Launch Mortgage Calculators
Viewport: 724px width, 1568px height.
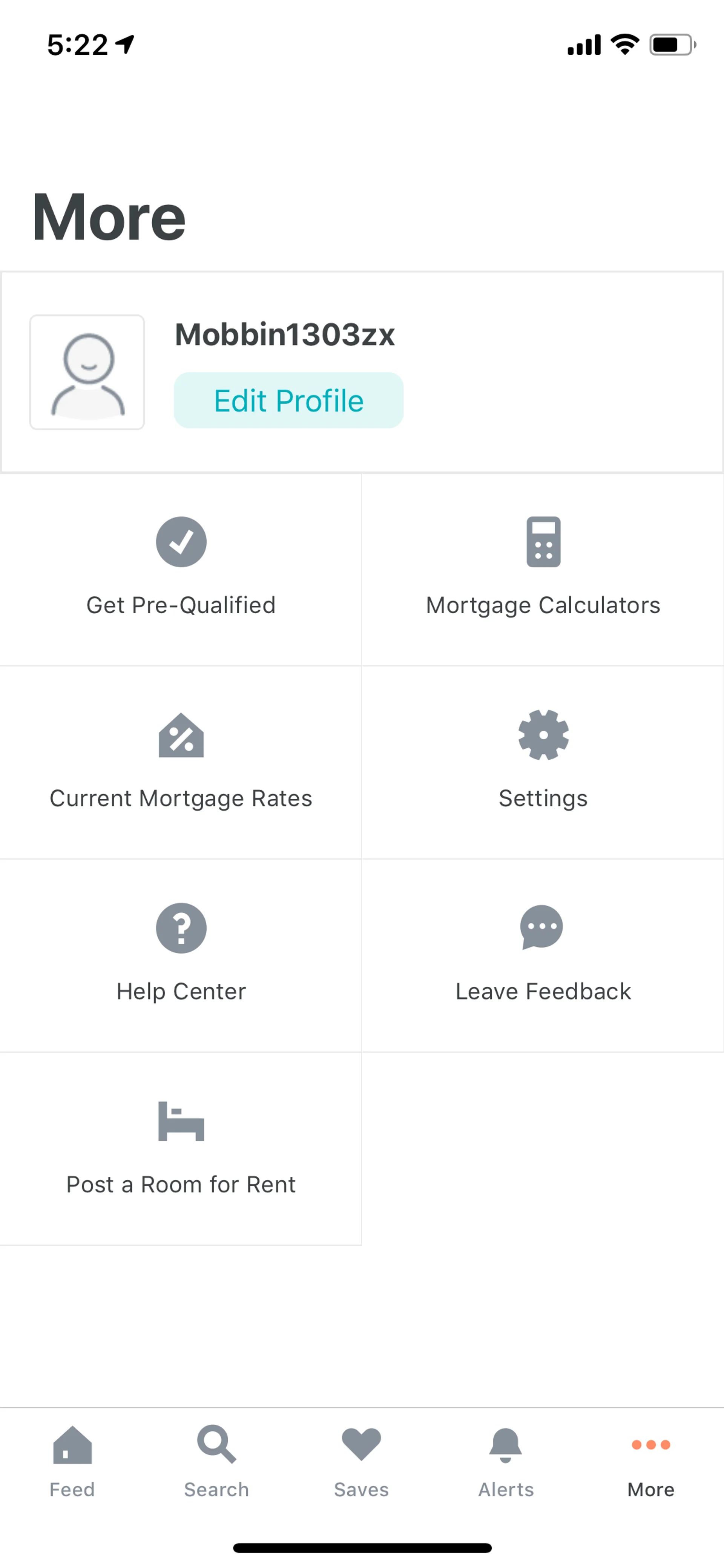tap(543, 568)
